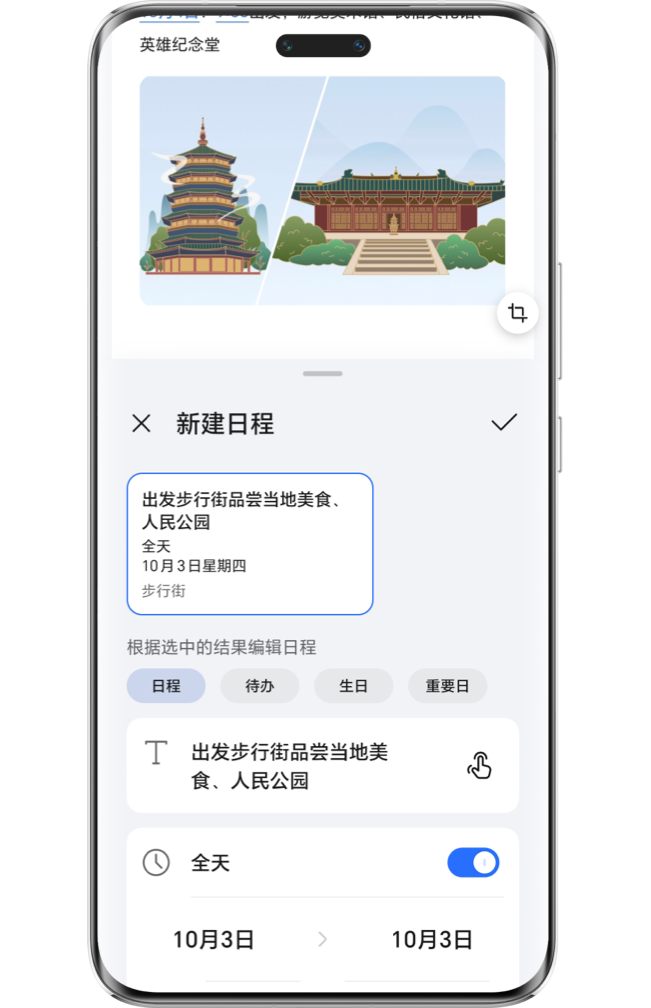
Task: Tap the hand-pointer icon in the title row
Action: click(480, 766)
